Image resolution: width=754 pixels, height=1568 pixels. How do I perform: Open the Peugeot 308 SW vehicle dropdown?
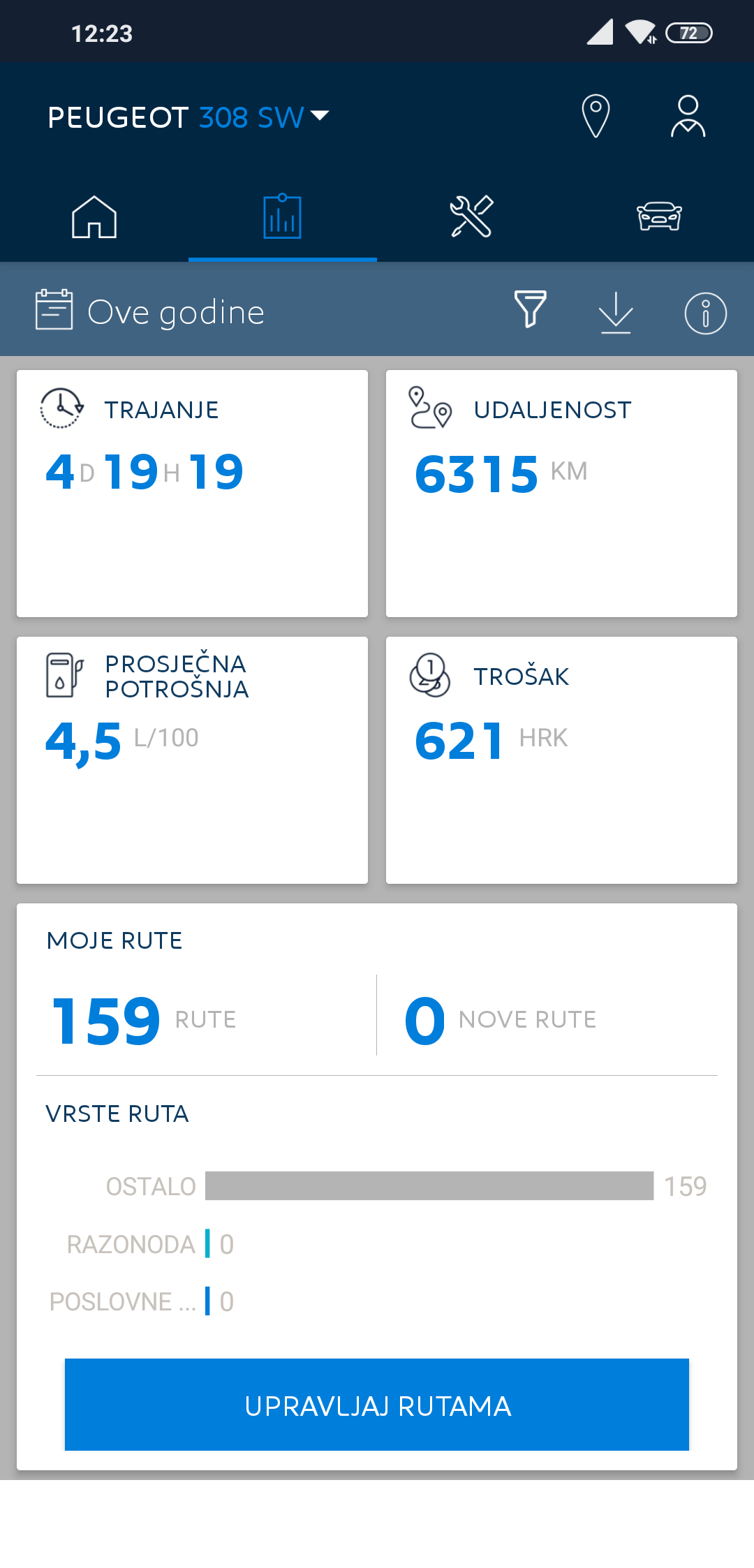tap(188, 117)
